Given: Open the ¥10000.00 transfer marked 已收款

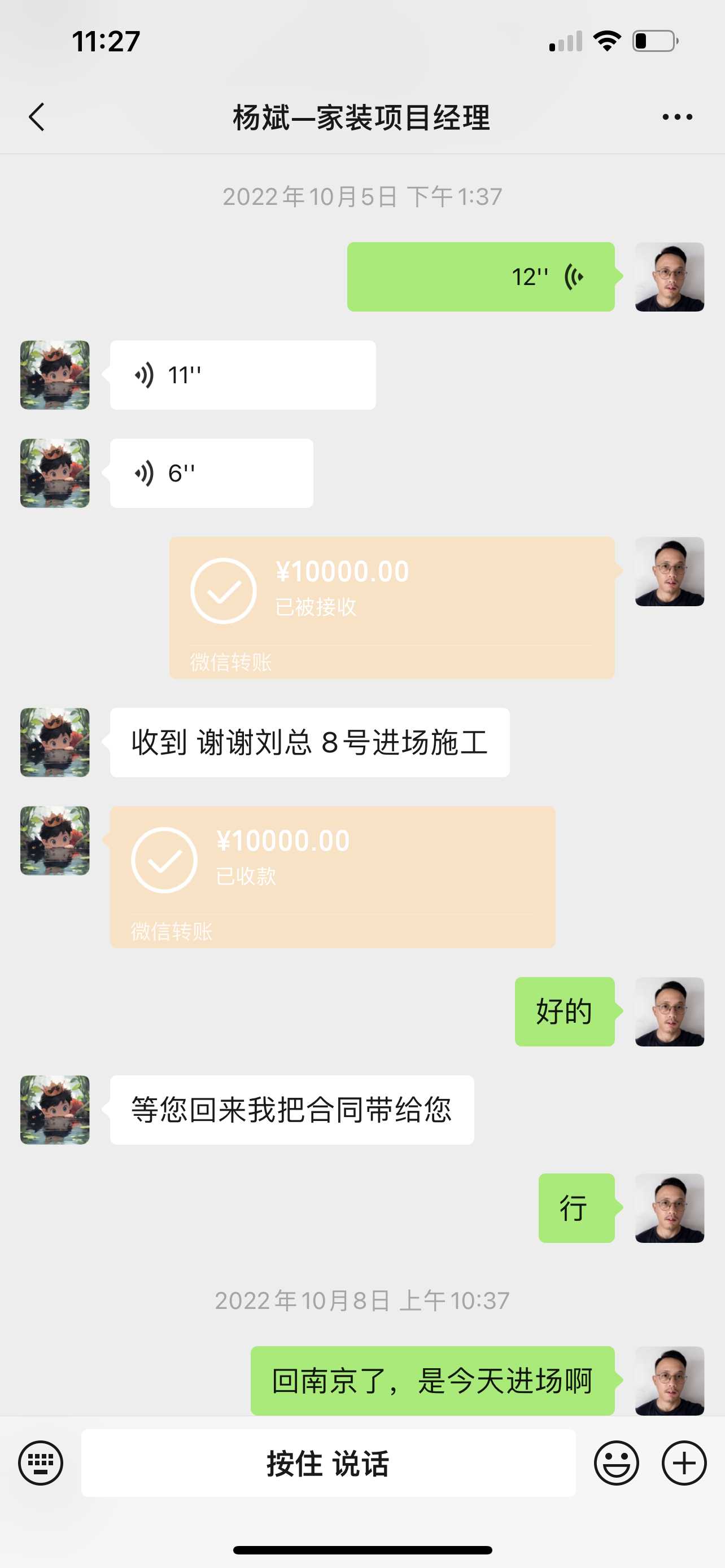Looking at the screenshot, I should tap(333, 877).
